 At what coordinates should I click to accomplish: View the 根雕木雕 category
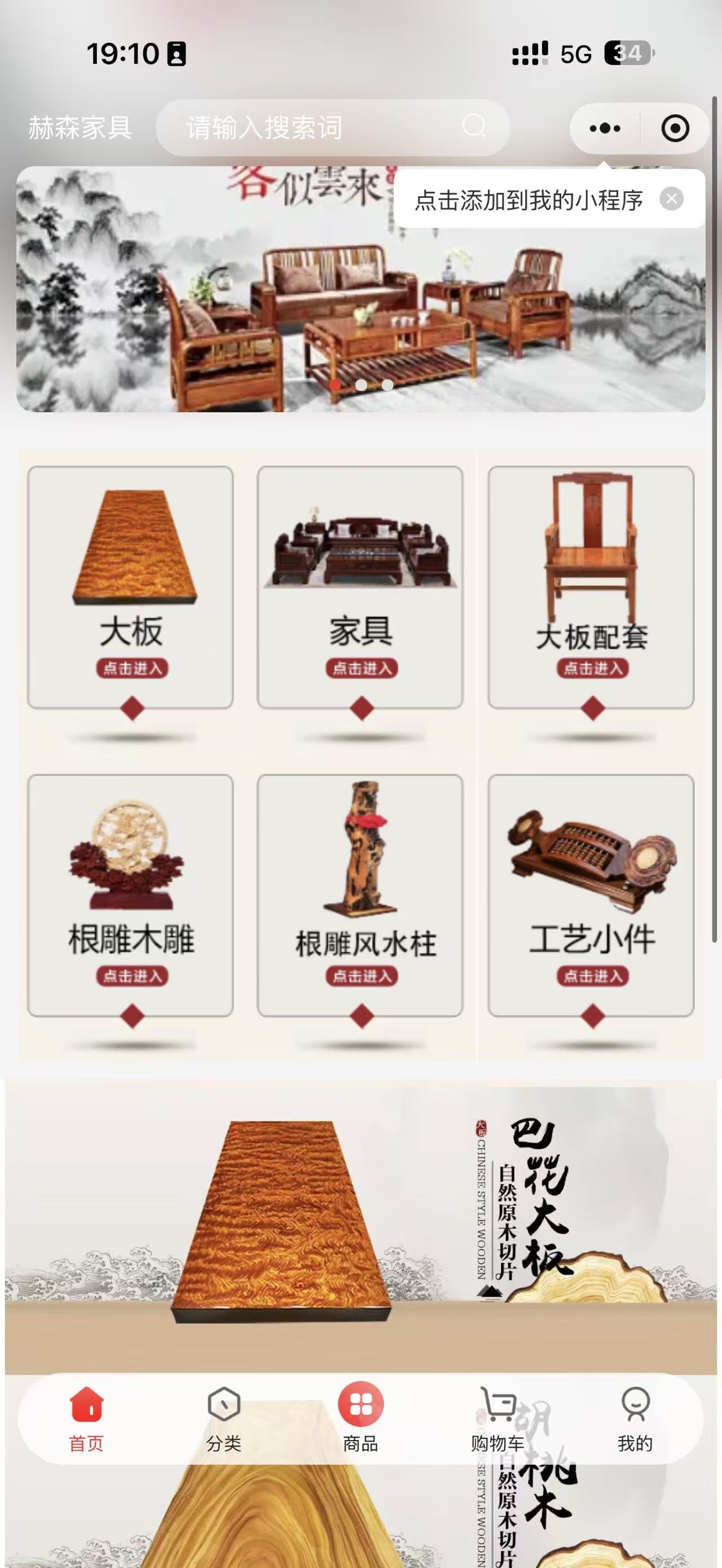tap(131, 895)
